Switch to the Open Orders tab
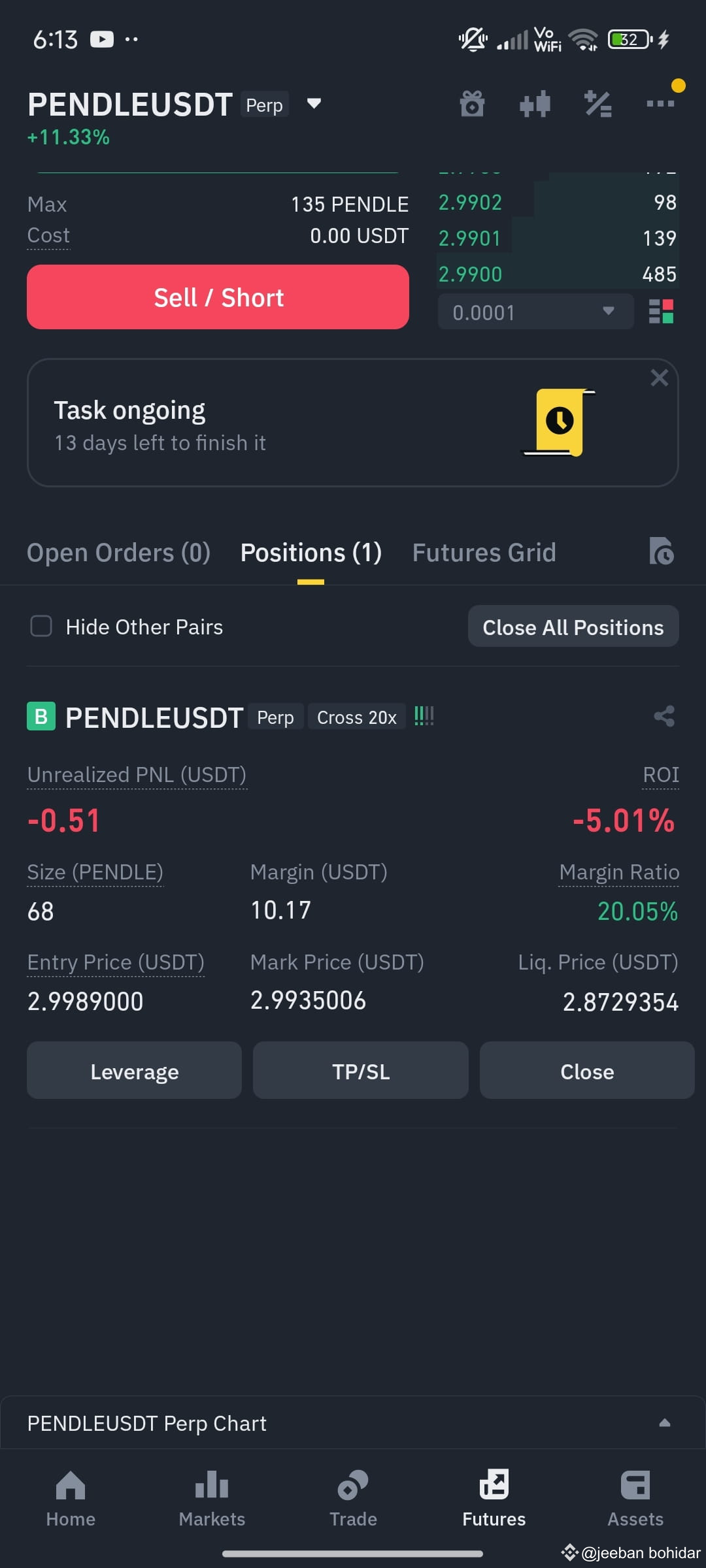This screenshot has width=706, height=1568. (x=118, y=552)
